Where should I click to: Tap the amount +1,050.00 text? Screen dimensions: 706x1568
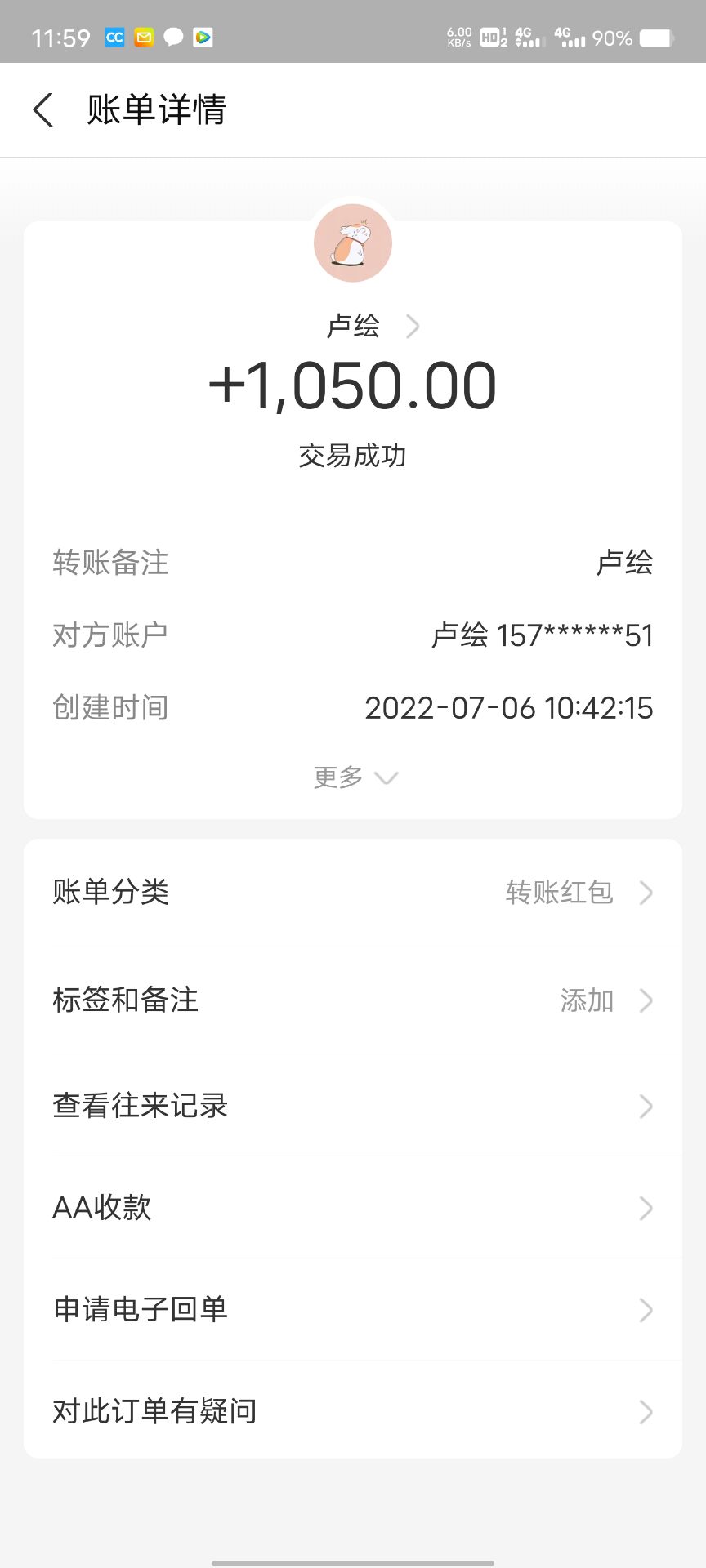point(353,384)
